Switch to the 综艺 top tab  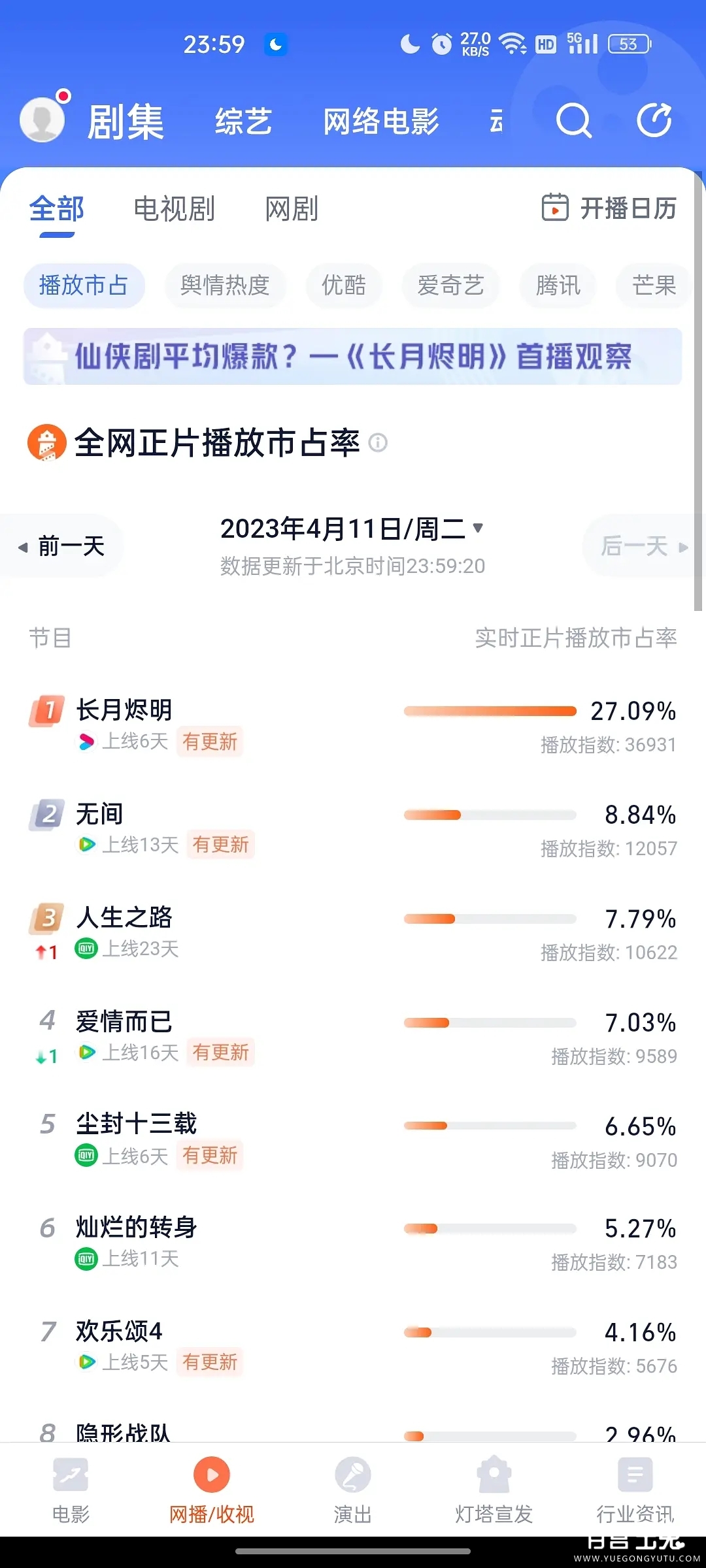click(243, 122)
